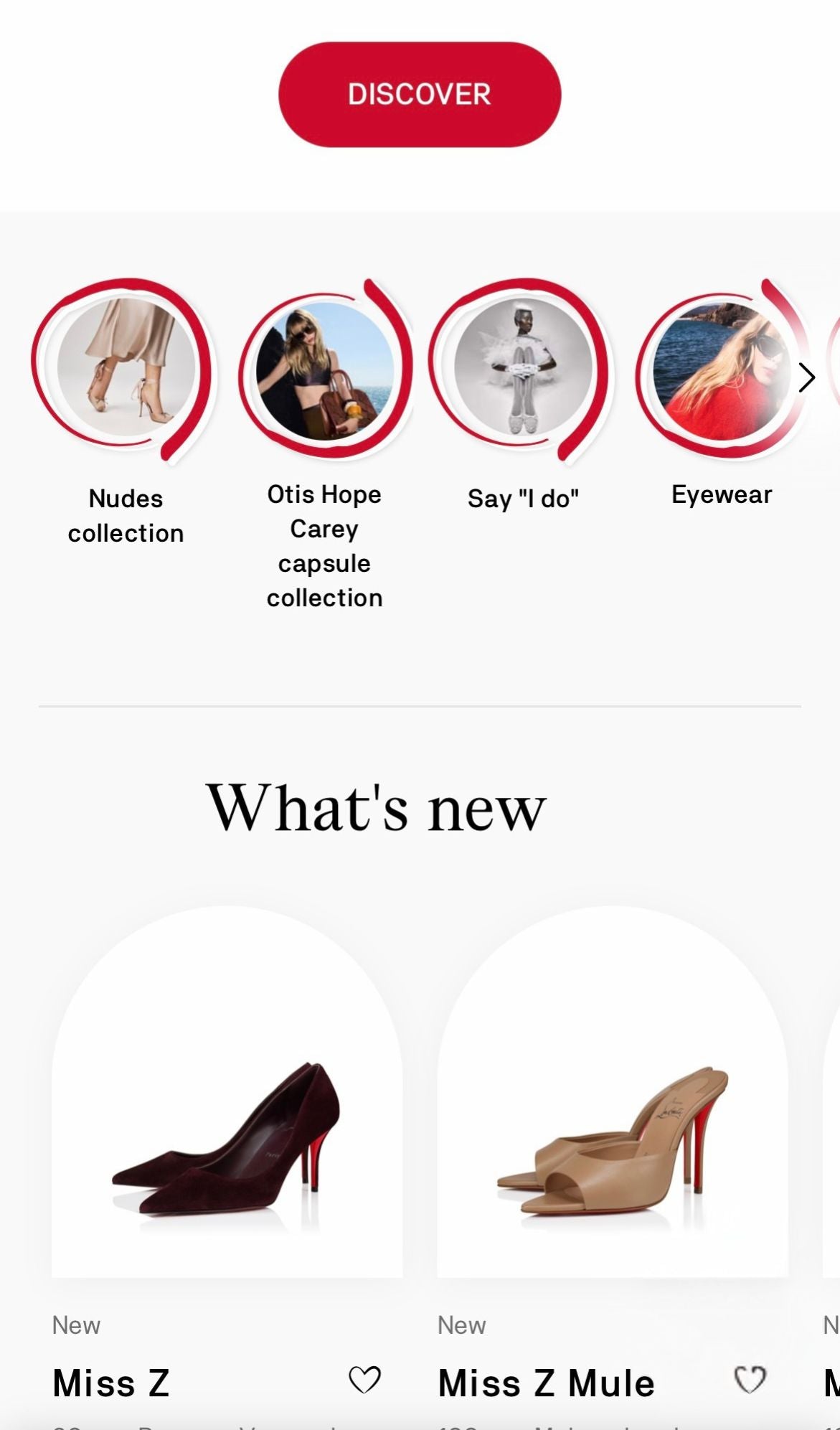The image size is (840, 1430).
Task: Add Miss Z to wishlist
Action: pos(364,1380)
